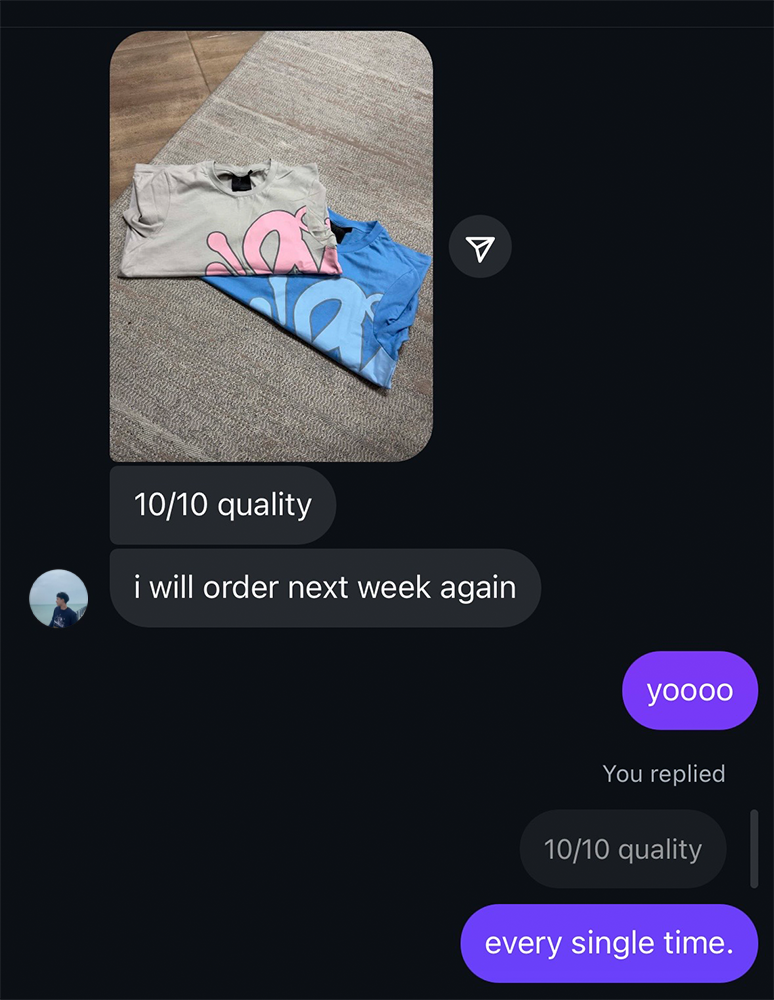774x1000 pixels.
Task: Open the sender's profile picture
Action: [59, 599]
